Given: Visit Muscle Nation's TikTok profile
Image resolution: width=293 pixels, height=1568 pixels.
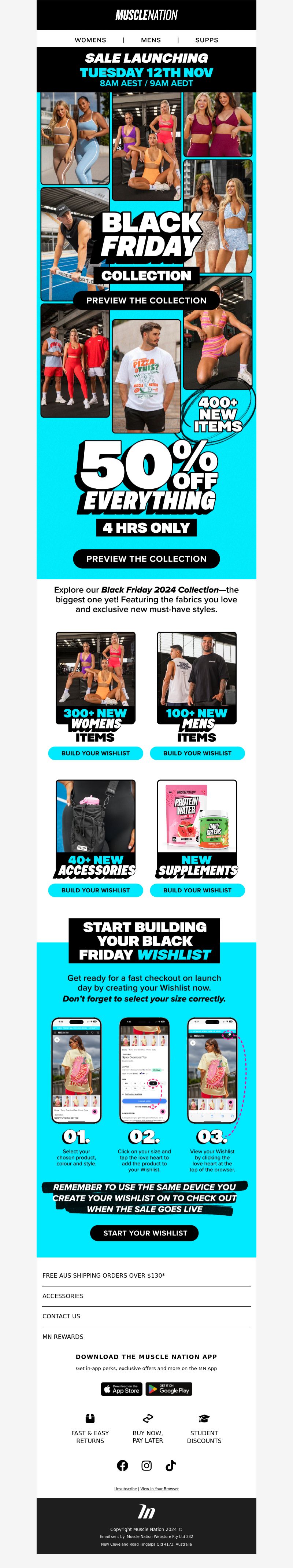Looking at the screenshot, I should [x=171, y=1466].
